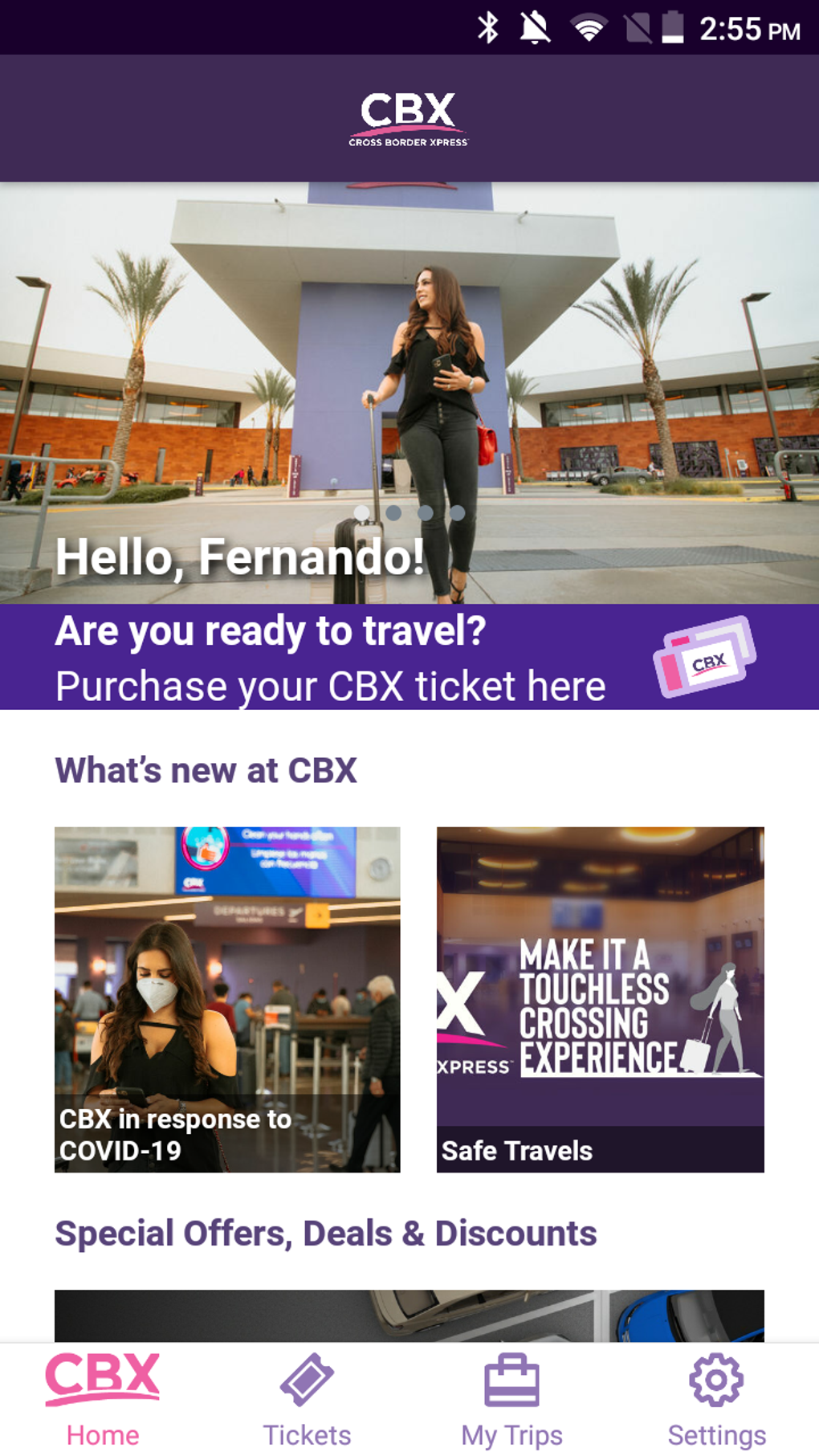Tap the Special Offers image below the heading
This screenshot has height=1456, width=819.
pyautogui.click(x=409, y=1321)
